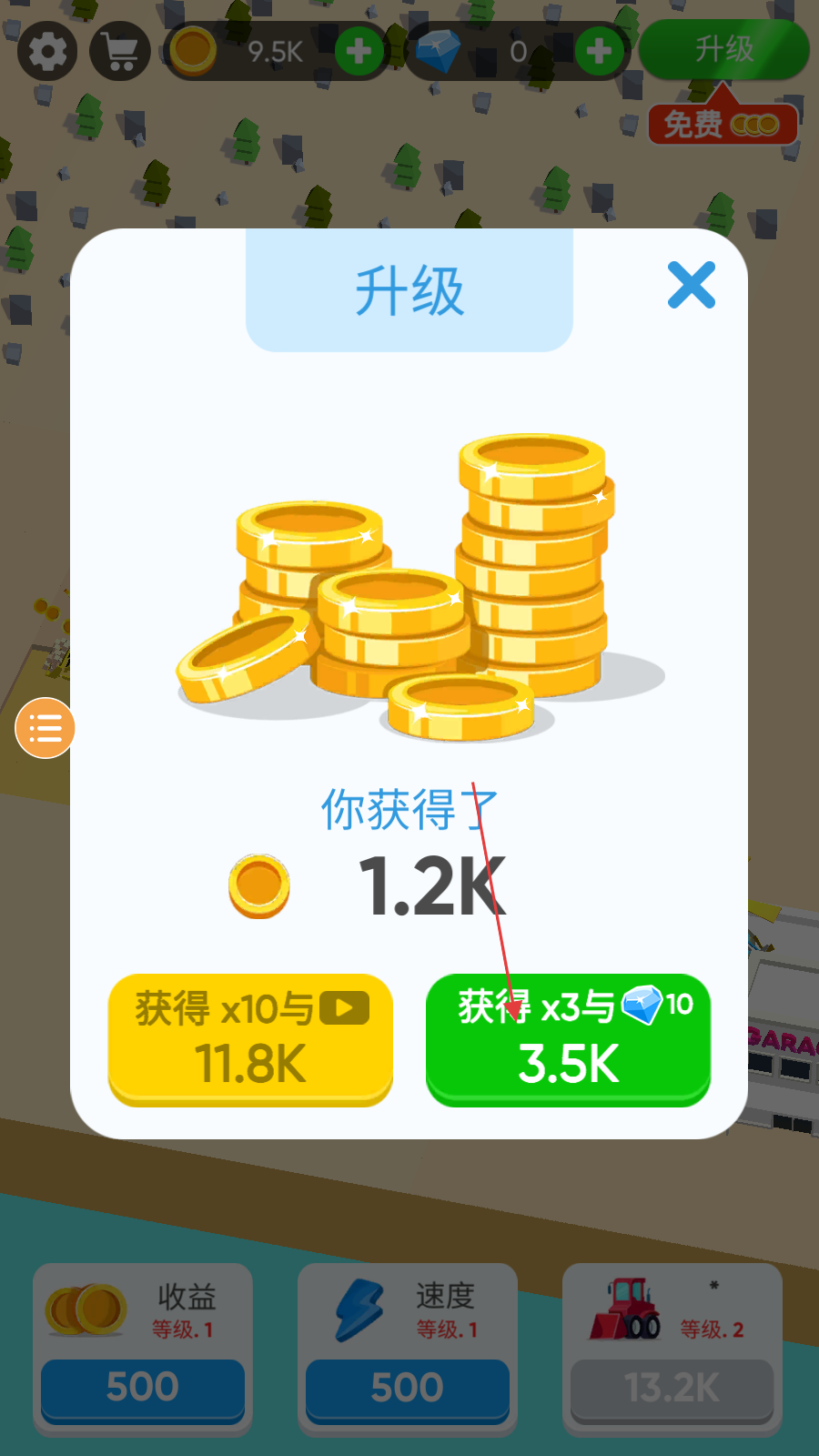Screen dimensions: 819x1456
Task: Add more gems with plus button
Action: [x=599, y=52]
